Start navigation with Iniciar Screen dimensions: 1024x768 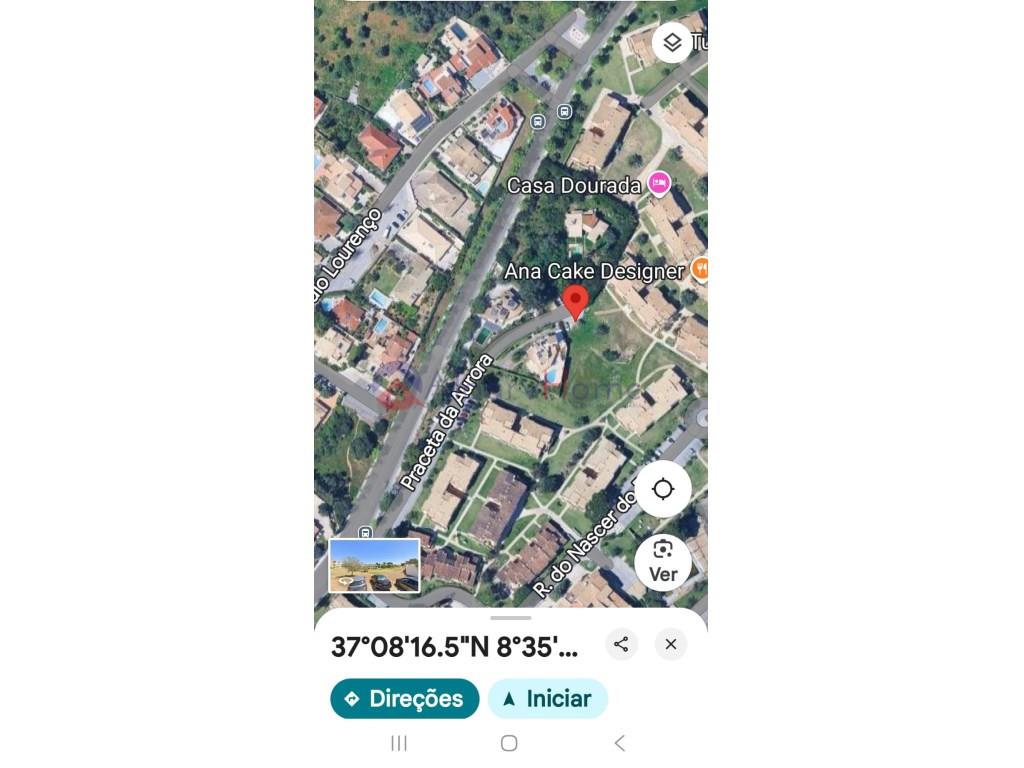[x=547, y=699]
